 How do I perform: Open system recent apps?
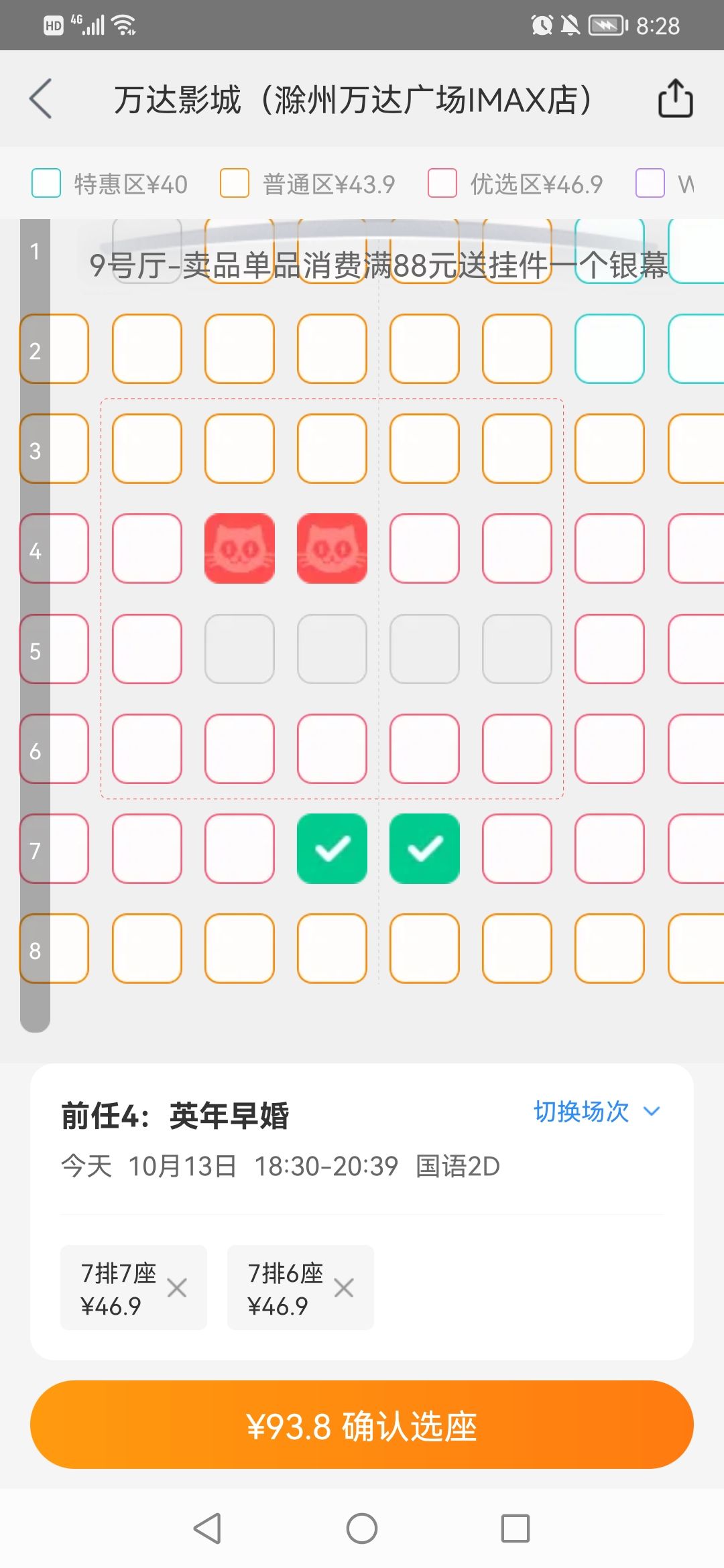515,1528
